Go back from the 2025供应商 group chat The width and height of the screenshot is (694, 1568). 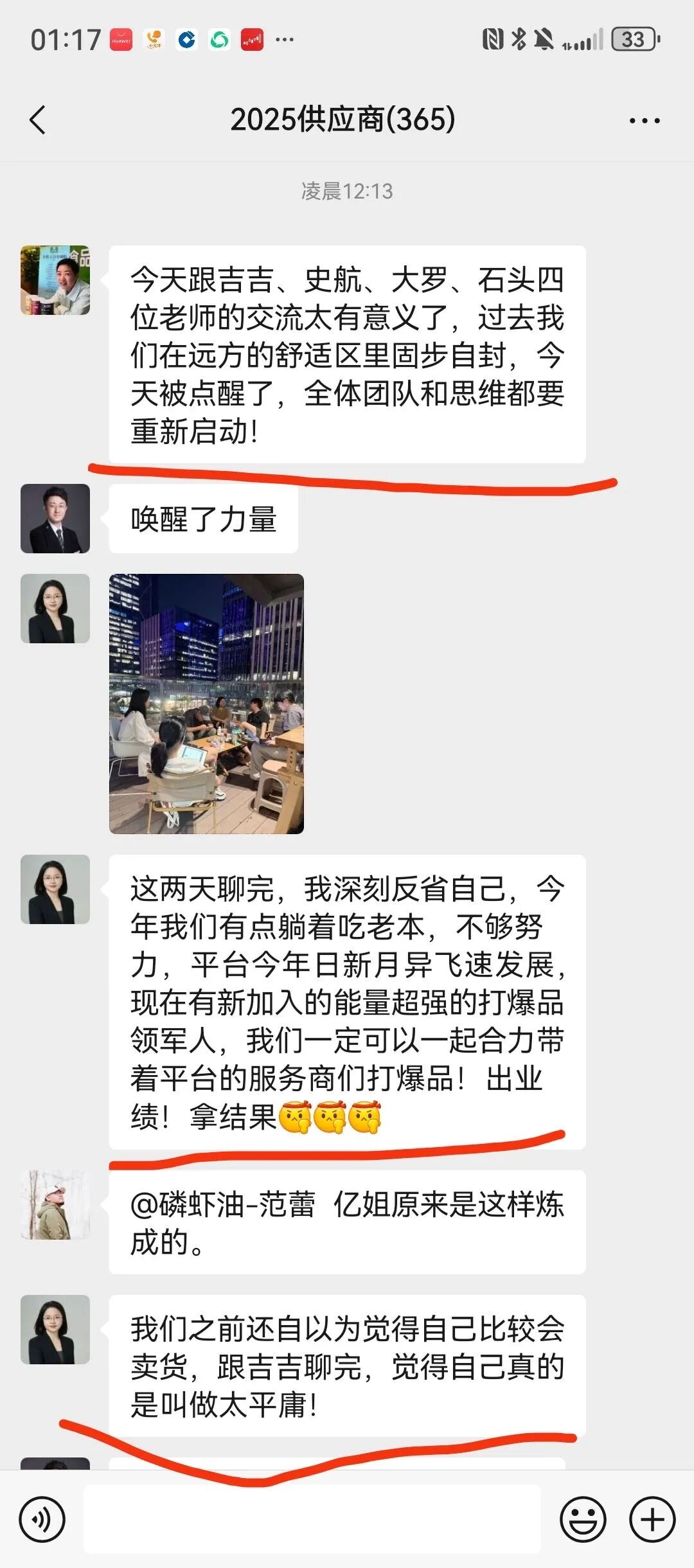click(x=38, y=120)
